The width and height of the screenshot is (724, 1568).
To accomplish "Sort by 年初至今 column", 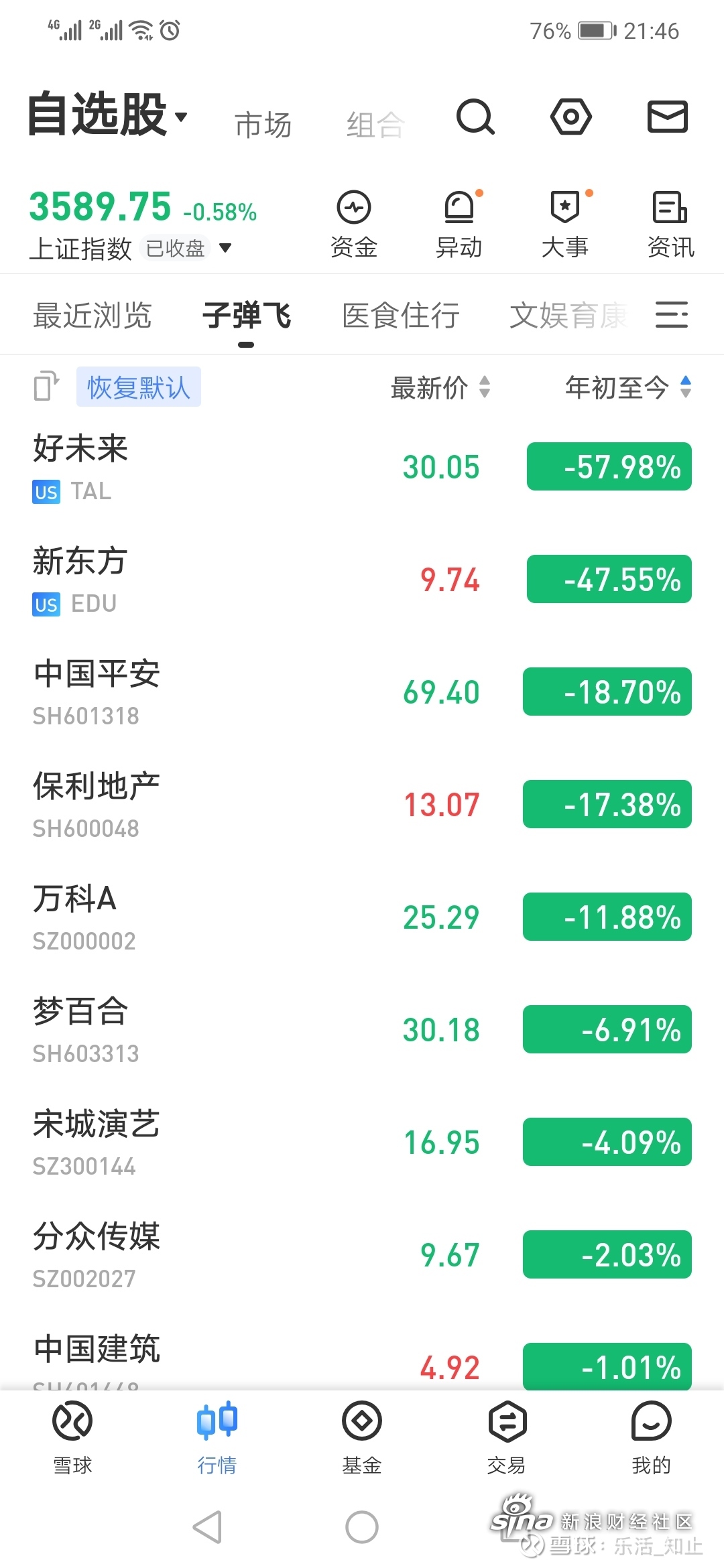I will click(x=628, y=387).
